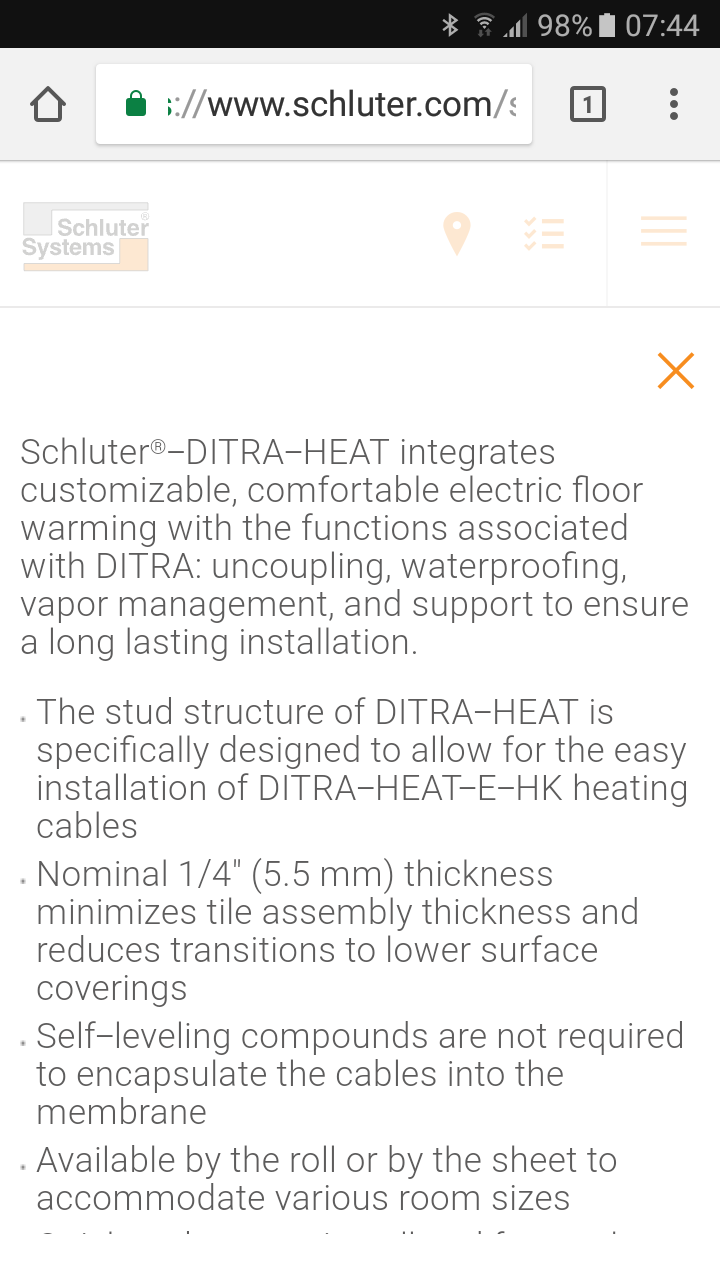Tap the schluter.com address bar
This screenshot has height=1280, width=720.
(314, 104)
